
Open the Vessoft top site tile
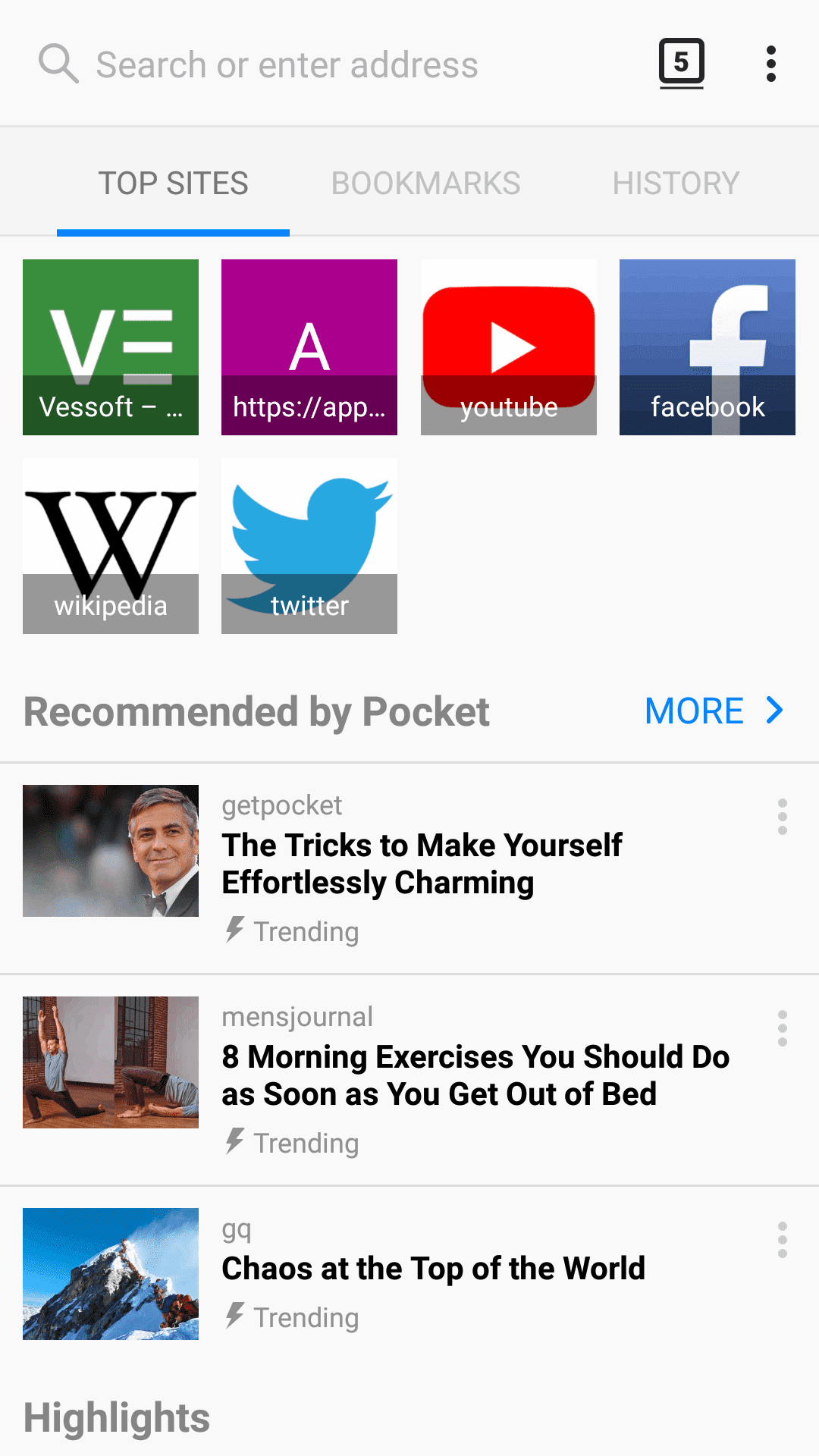click(111, 347)
